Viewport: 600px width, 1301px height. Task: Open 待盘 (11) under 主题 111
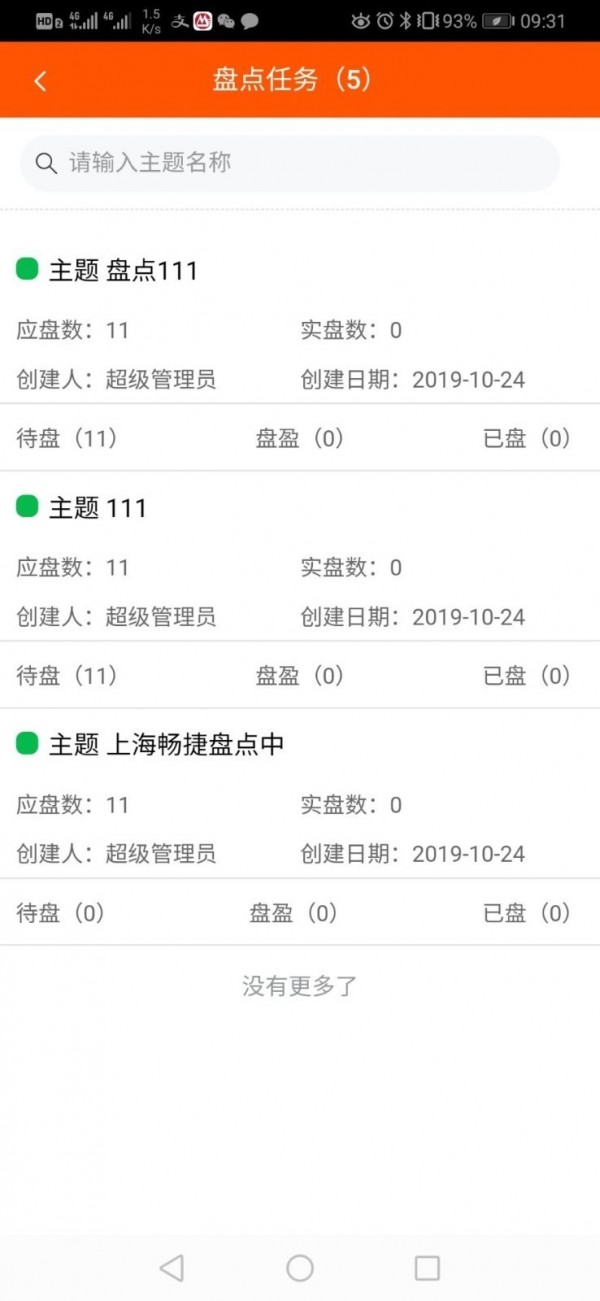pos(68,675)
